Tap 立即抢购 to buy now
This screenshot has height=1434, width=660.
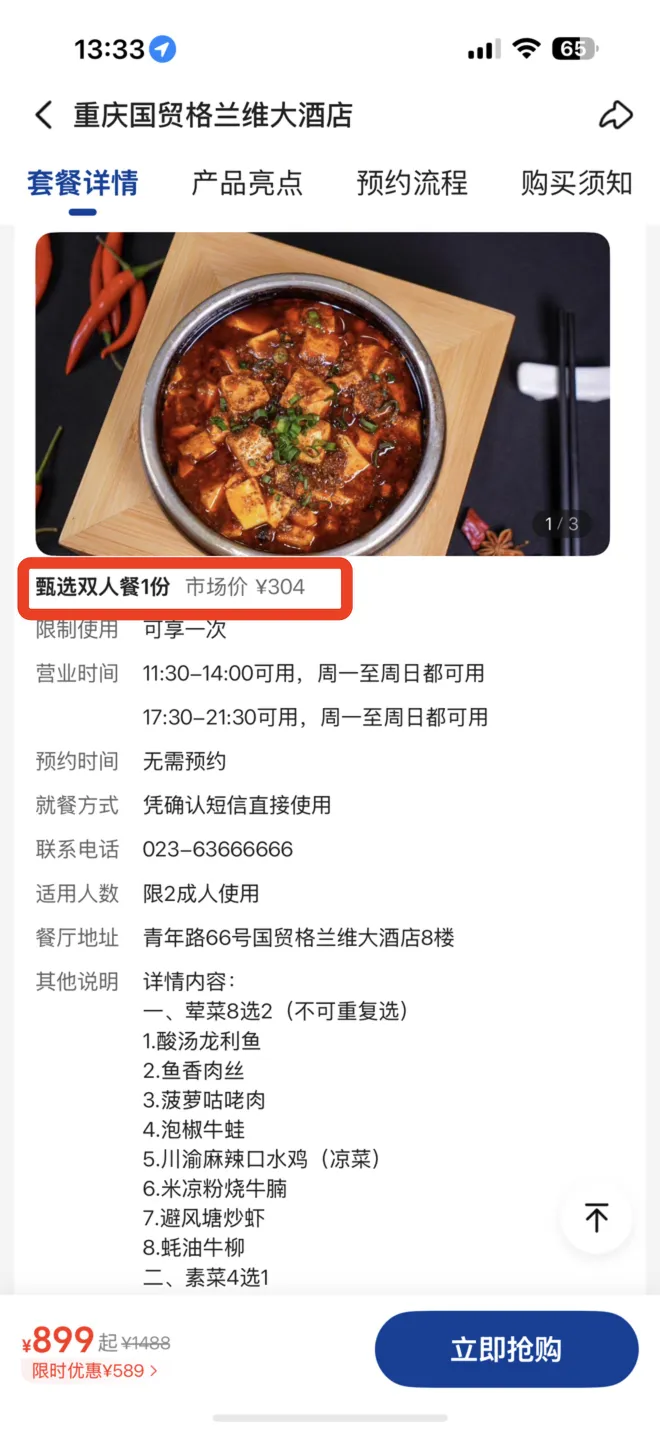[506, 1349]
